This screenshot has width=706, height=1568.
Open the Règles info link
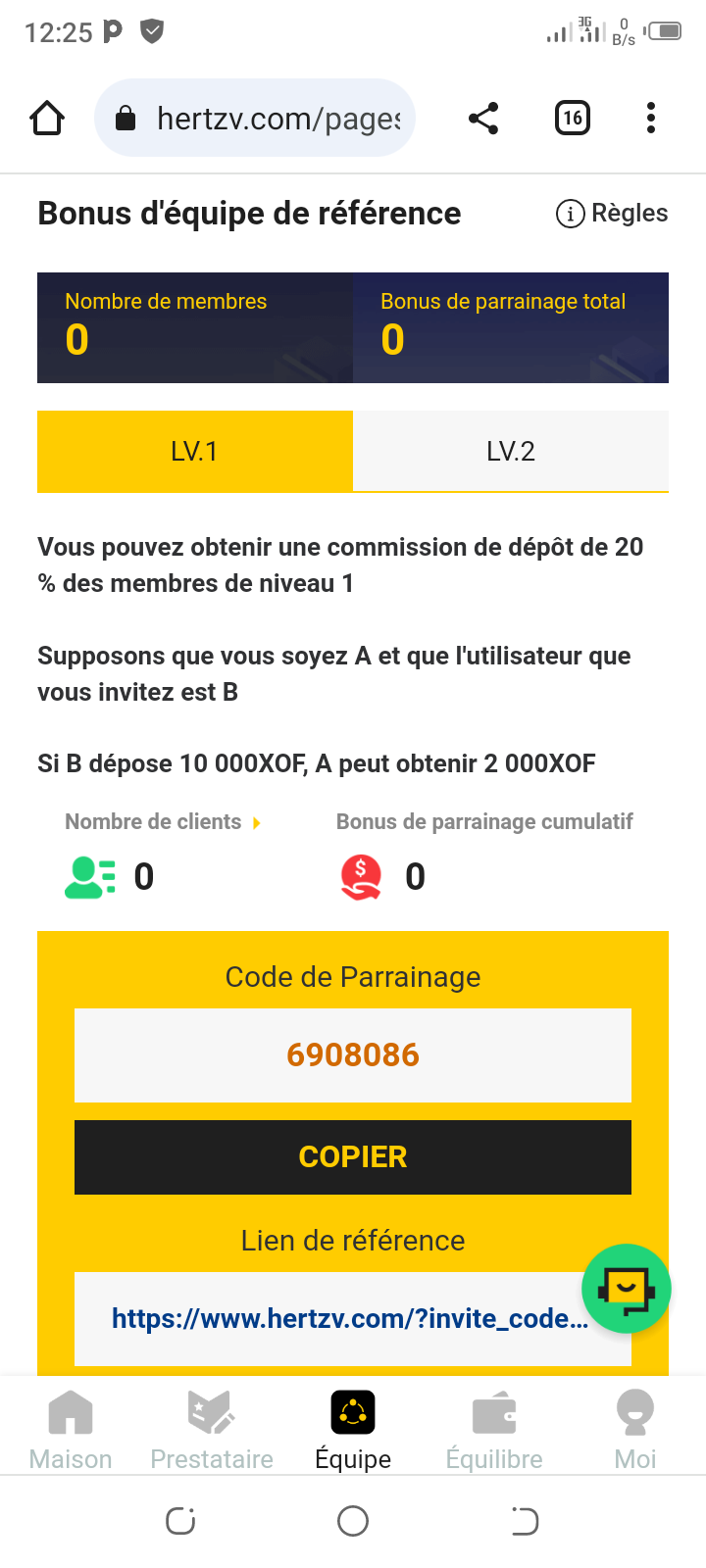coord(612,214)
